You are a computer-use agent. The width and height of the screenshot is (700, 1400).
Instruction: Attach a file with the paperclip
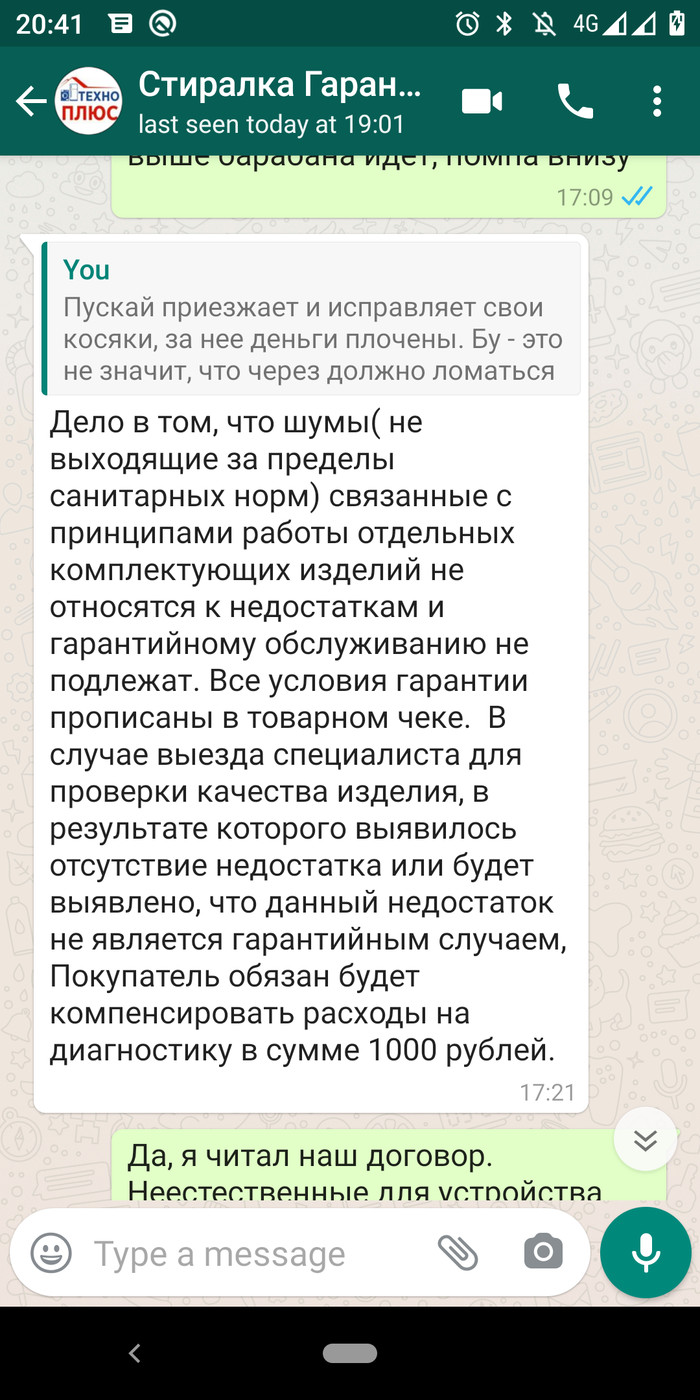[459, 1252]
